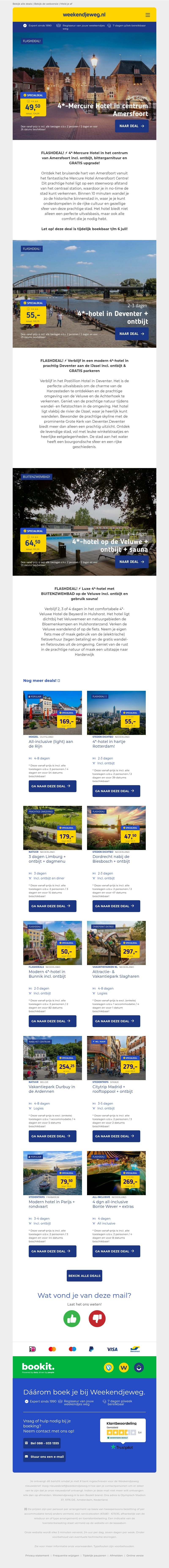The width and height of the screenshot is (169, 1568).
Task: Go to the 3 dagen Limburg deal
Action: point(52,906)
